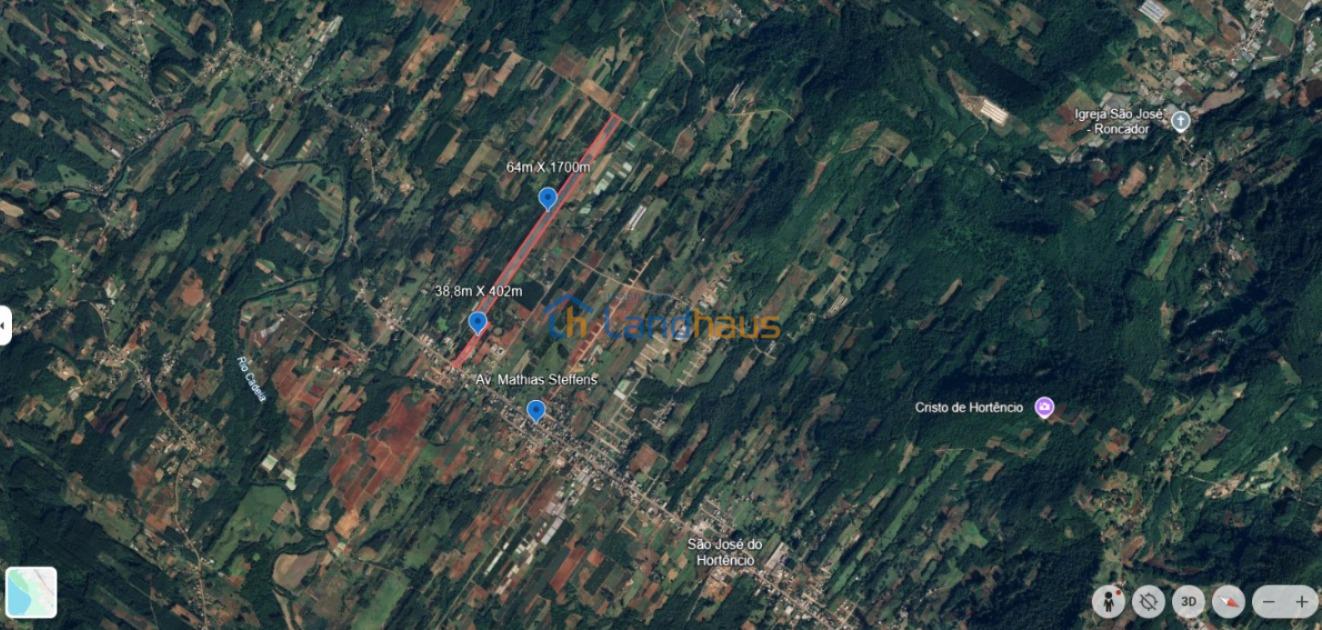Open the map layers thumbnail

pos(31,592)
